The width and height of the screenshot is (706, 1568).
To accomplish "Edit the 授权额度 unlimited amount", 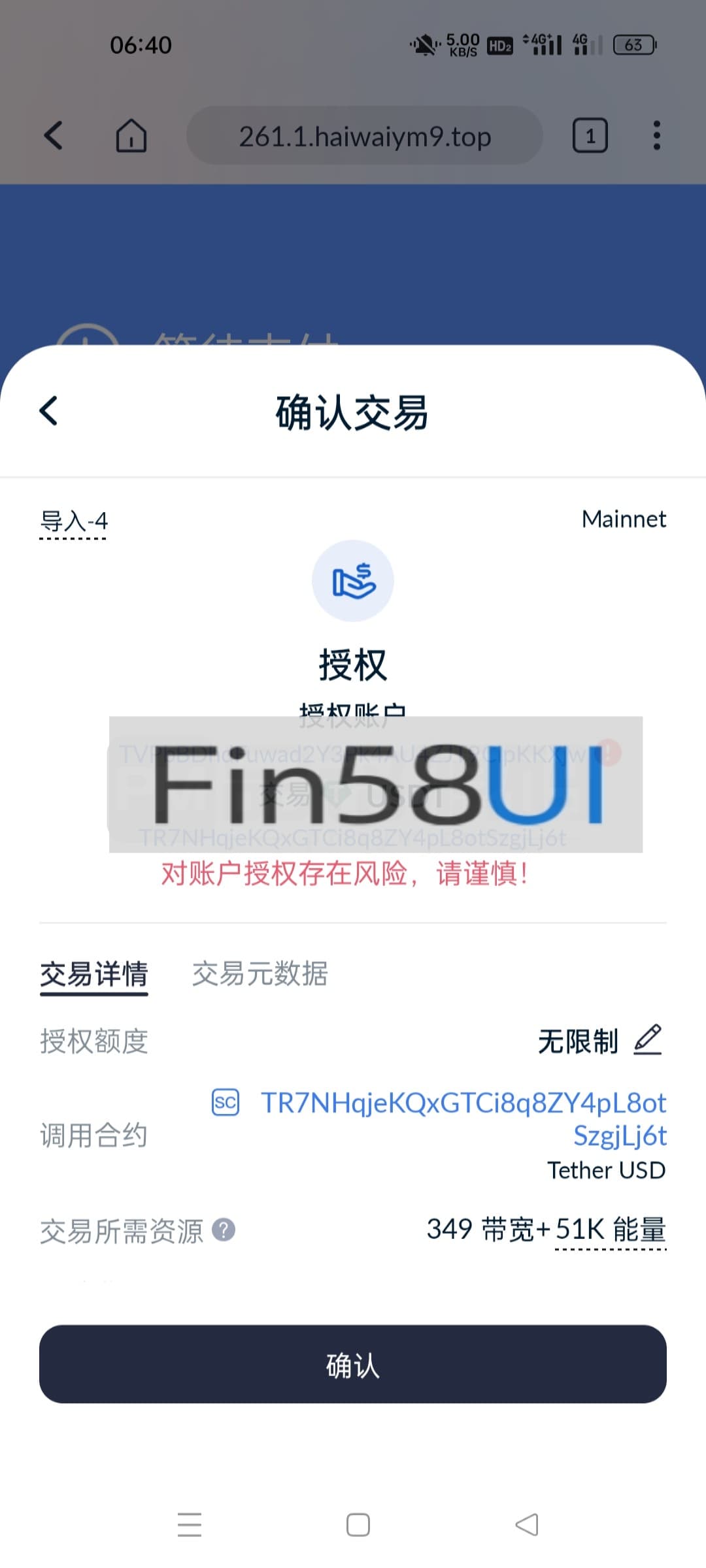I will (x=648, y=1039).
